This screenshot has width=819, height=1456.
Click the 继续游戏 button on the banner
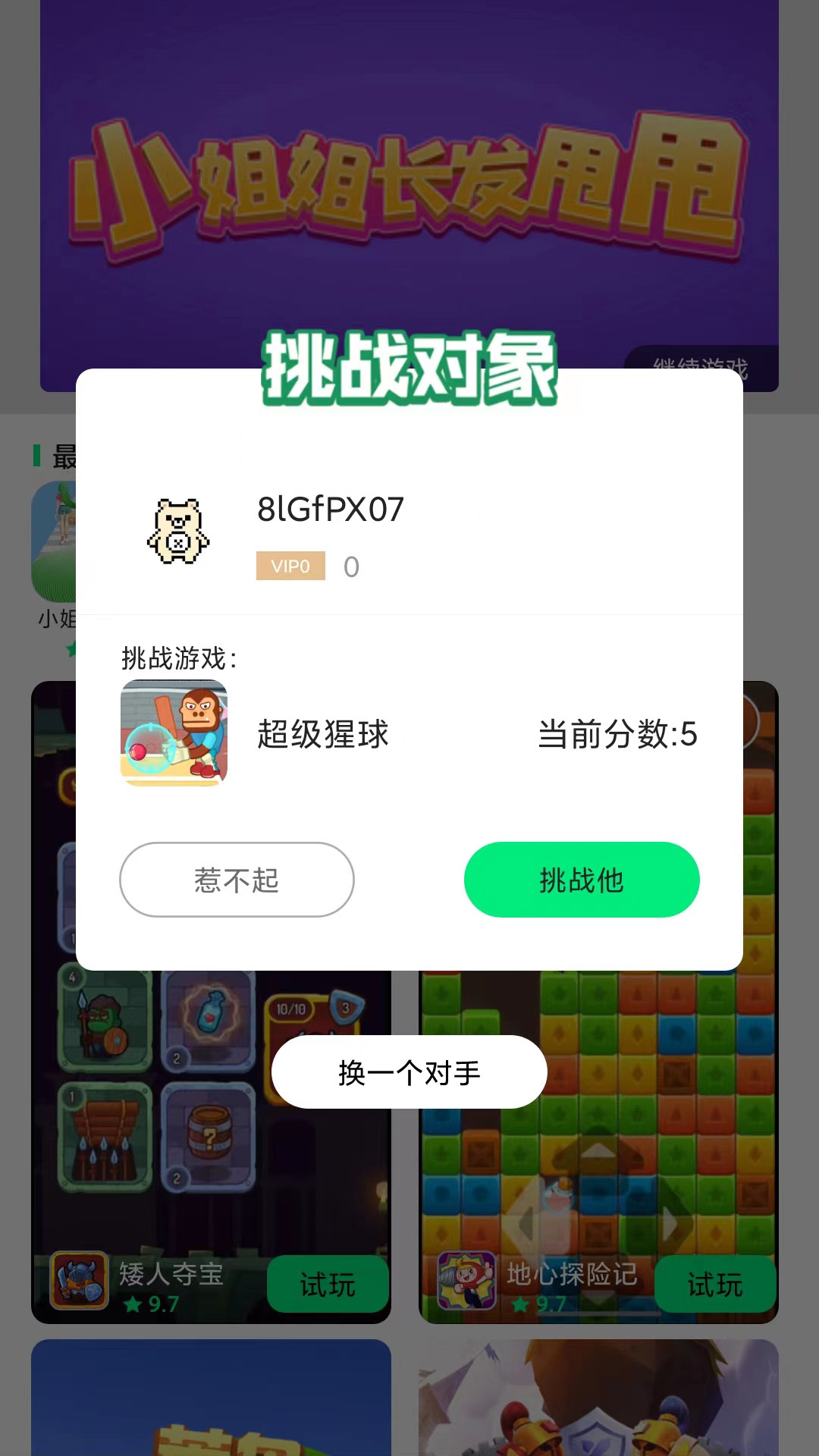[x=702, y=365]
